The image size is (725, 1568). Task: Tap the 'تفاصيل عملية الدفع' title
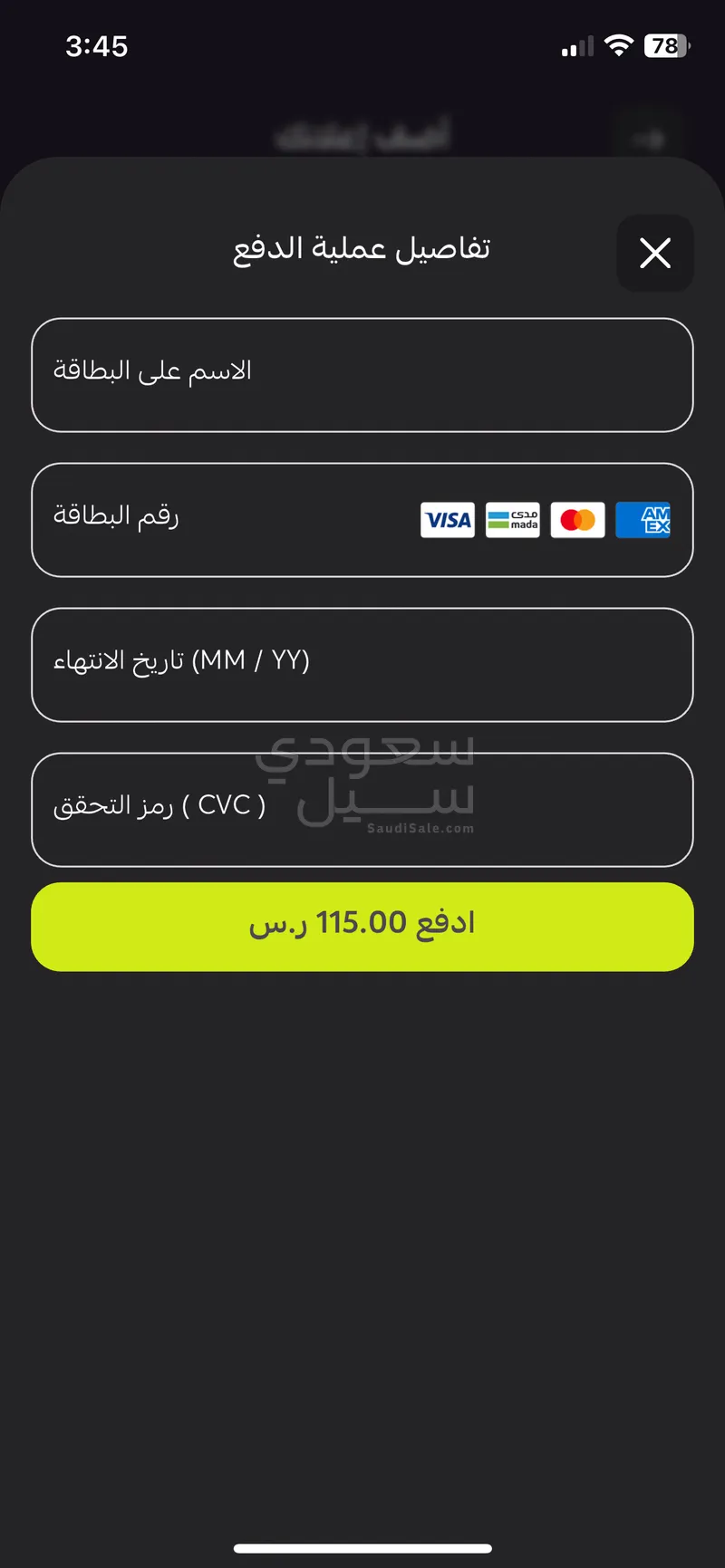362,248
